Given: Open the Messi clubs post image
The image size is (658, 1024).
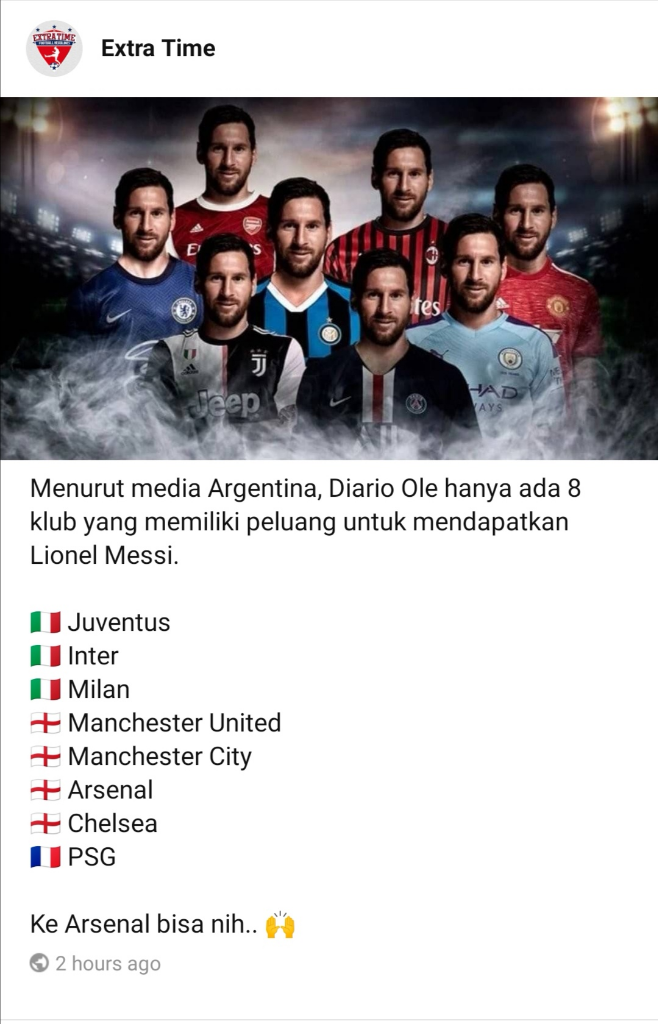Looking at the screenshot, I should [329, 278].
